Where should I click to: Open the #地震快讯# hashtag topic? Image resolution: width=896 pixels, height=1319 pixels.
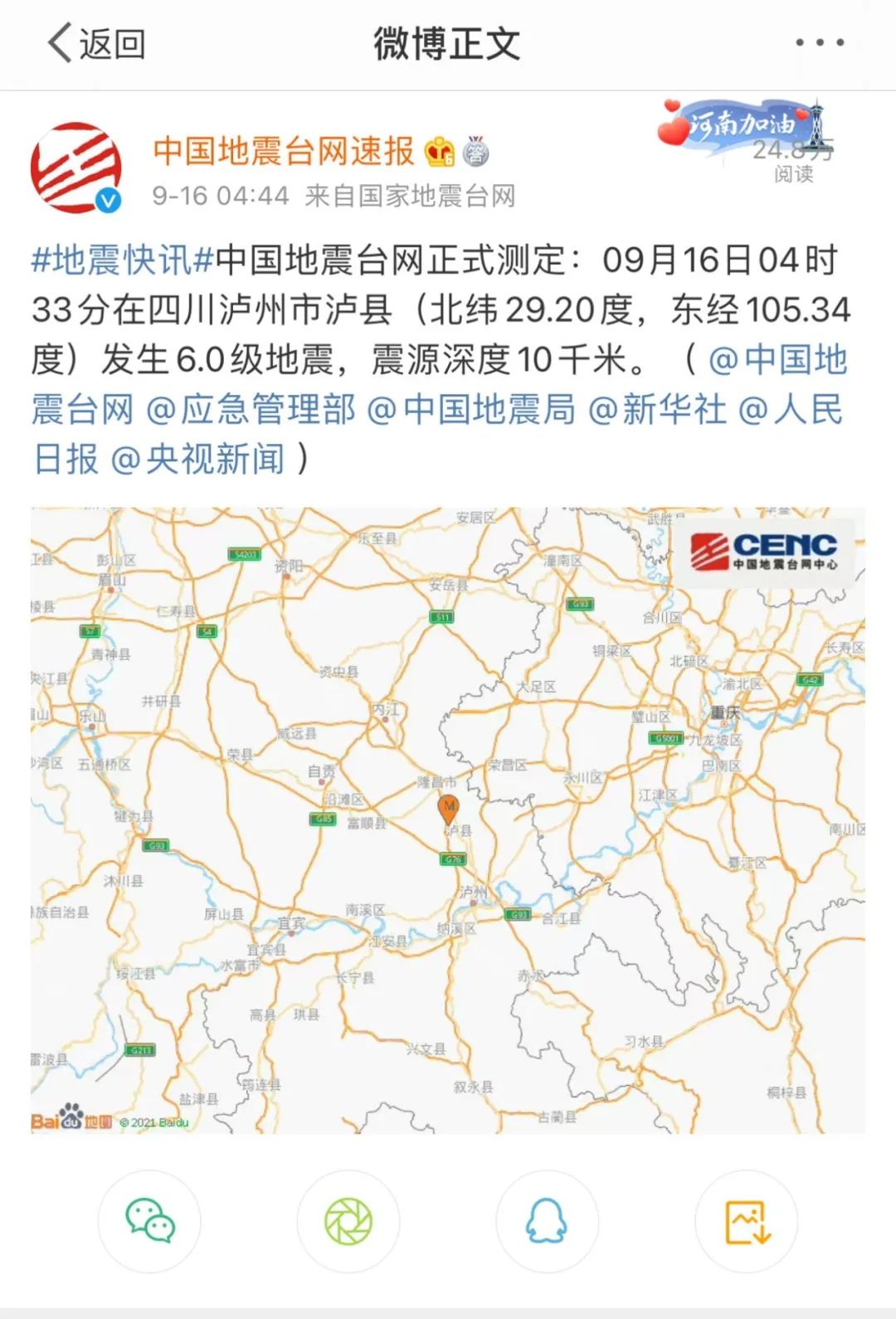123,260
